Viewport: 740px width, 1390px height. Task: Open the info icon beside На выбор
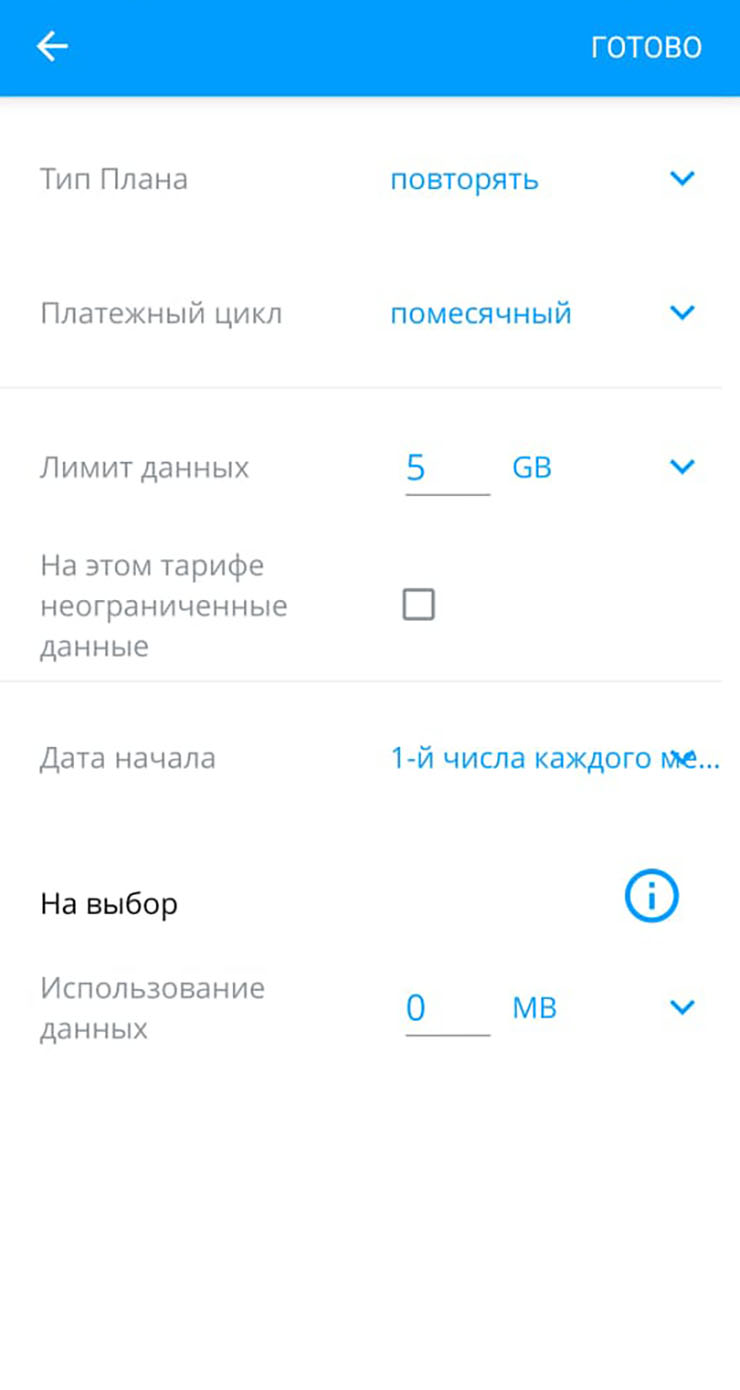(x=651, y=896)
